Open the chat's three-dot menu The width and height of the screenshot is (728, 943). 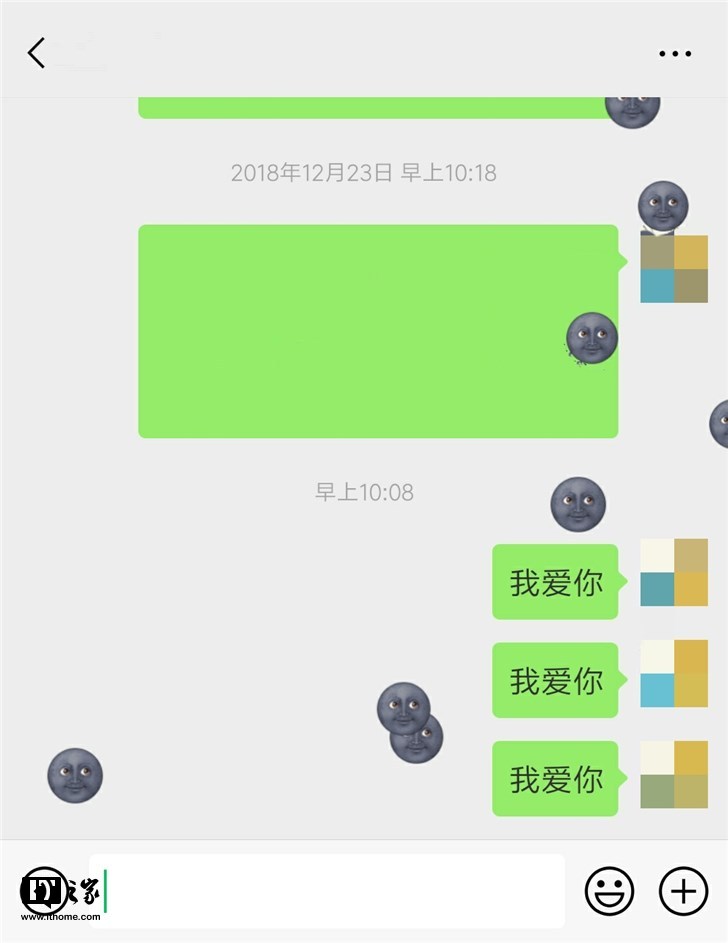click(x=675, y=54)
